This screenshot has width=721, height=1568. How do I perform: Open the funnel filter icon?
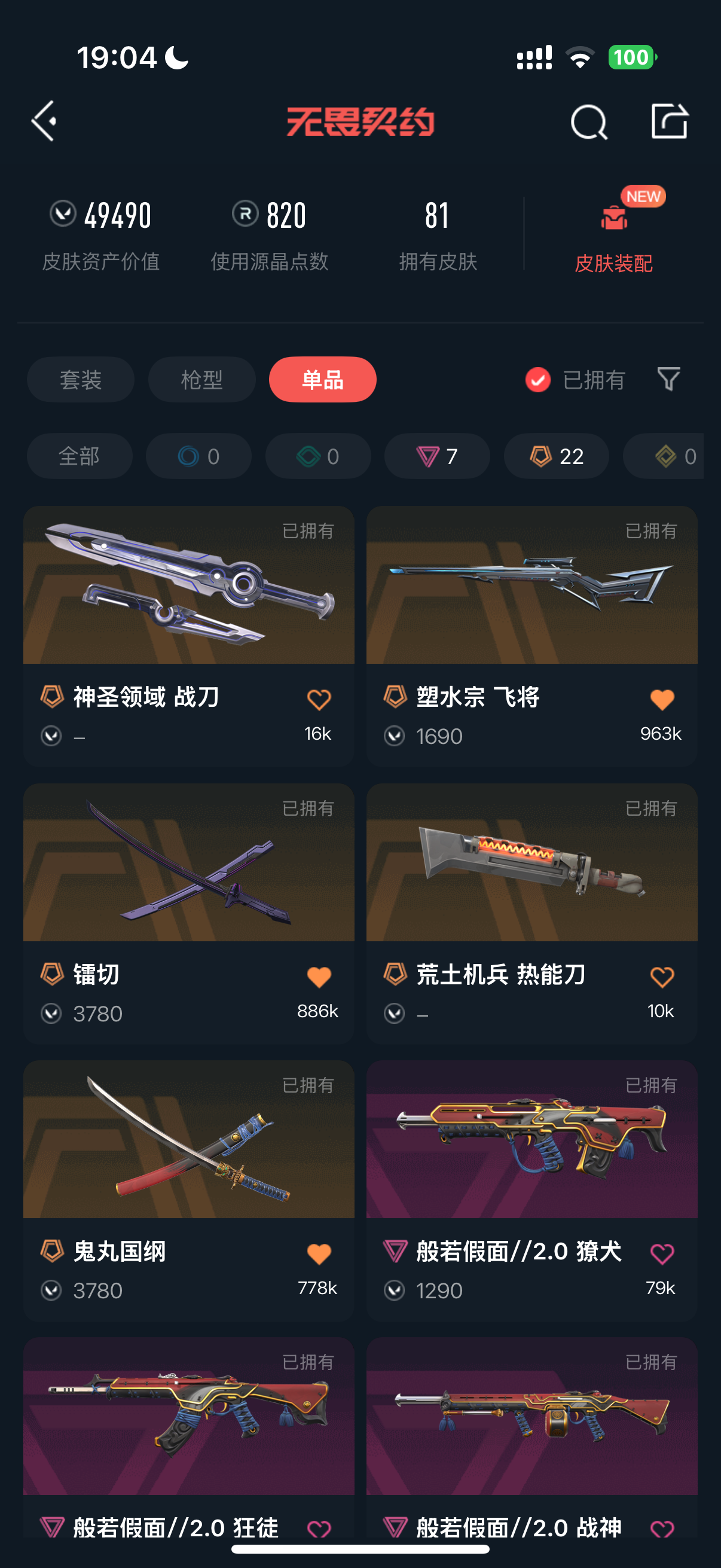pos(668,379)
